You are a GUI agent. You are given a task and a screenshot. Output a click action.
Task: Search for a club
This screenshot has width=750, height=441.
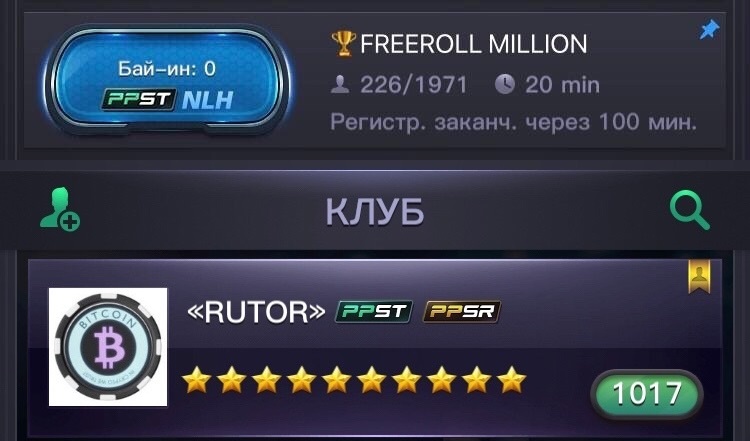click(x=689, y=210)
